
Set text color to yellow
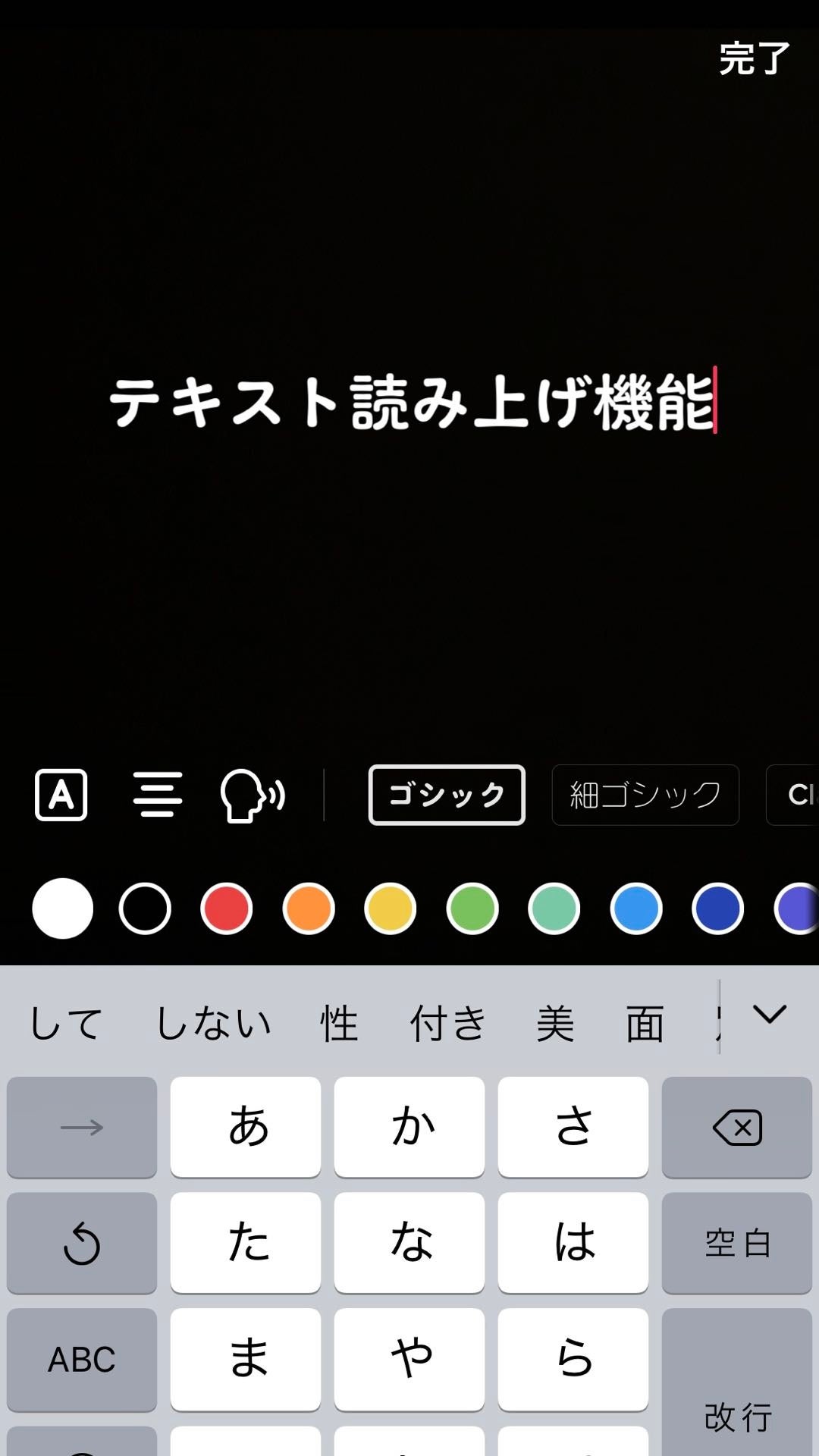pyautogui.click(x=391, y=908)
